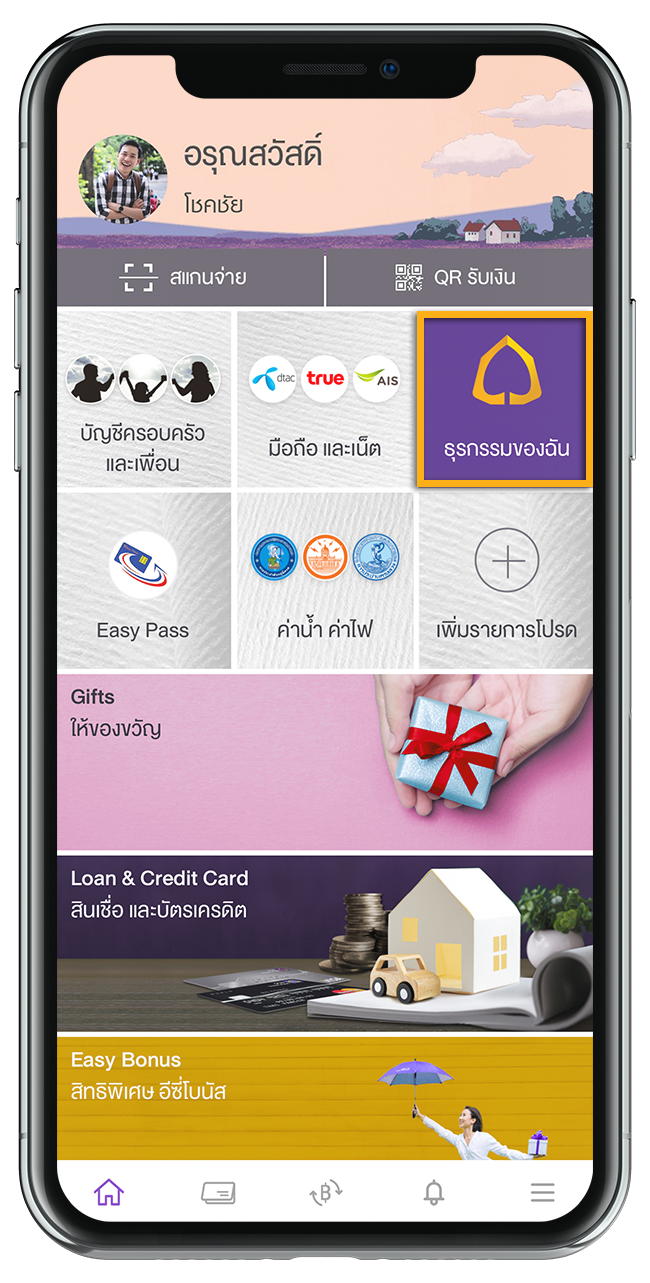
Task: Open QR รับเงิน to receive money
Action: (458, 278)
